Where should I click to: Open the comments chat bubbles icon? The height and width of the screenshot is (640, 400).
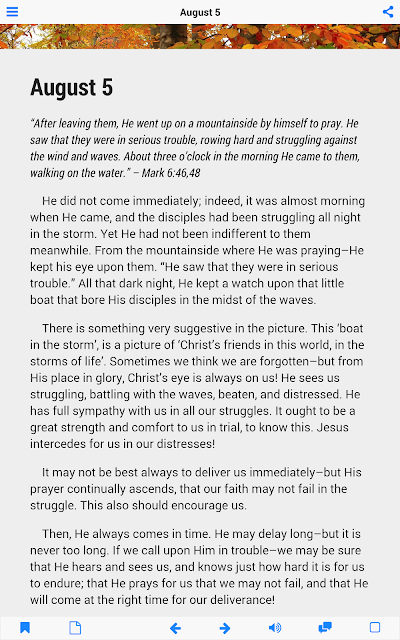pyautogui.click(x=325, y=627)
